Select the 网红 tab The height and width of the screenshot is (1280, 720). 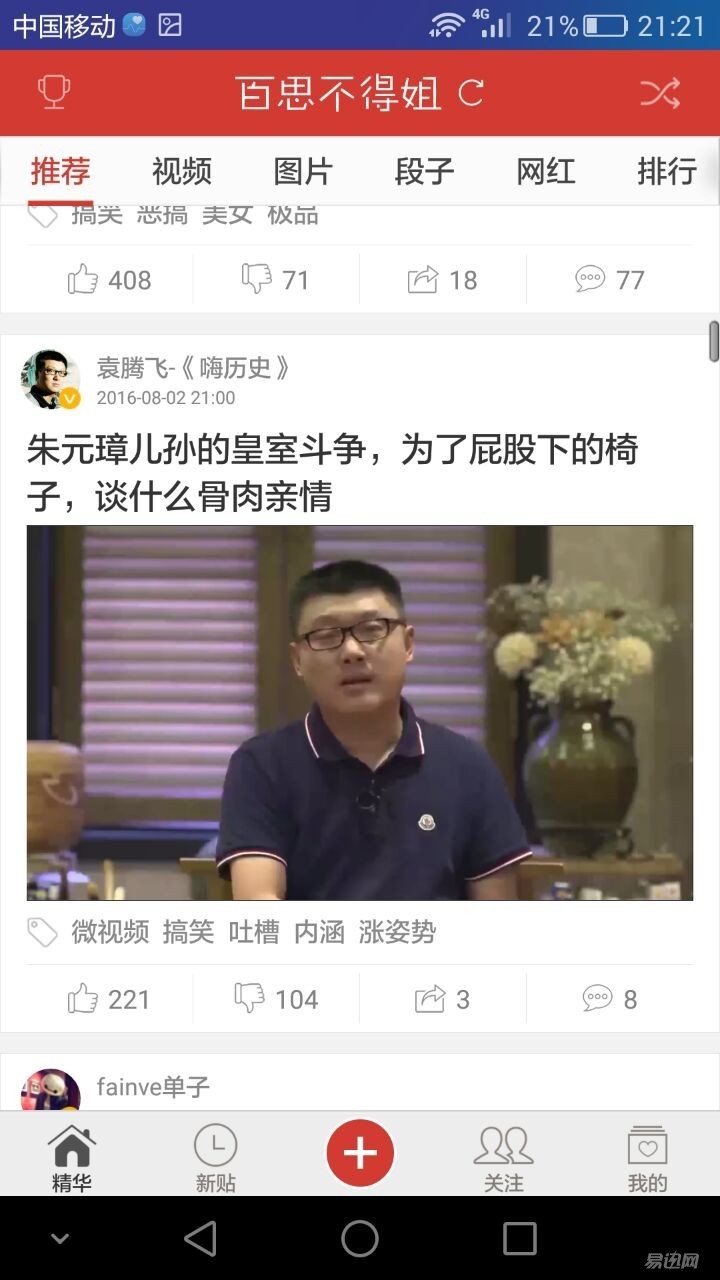pos(546,171)
